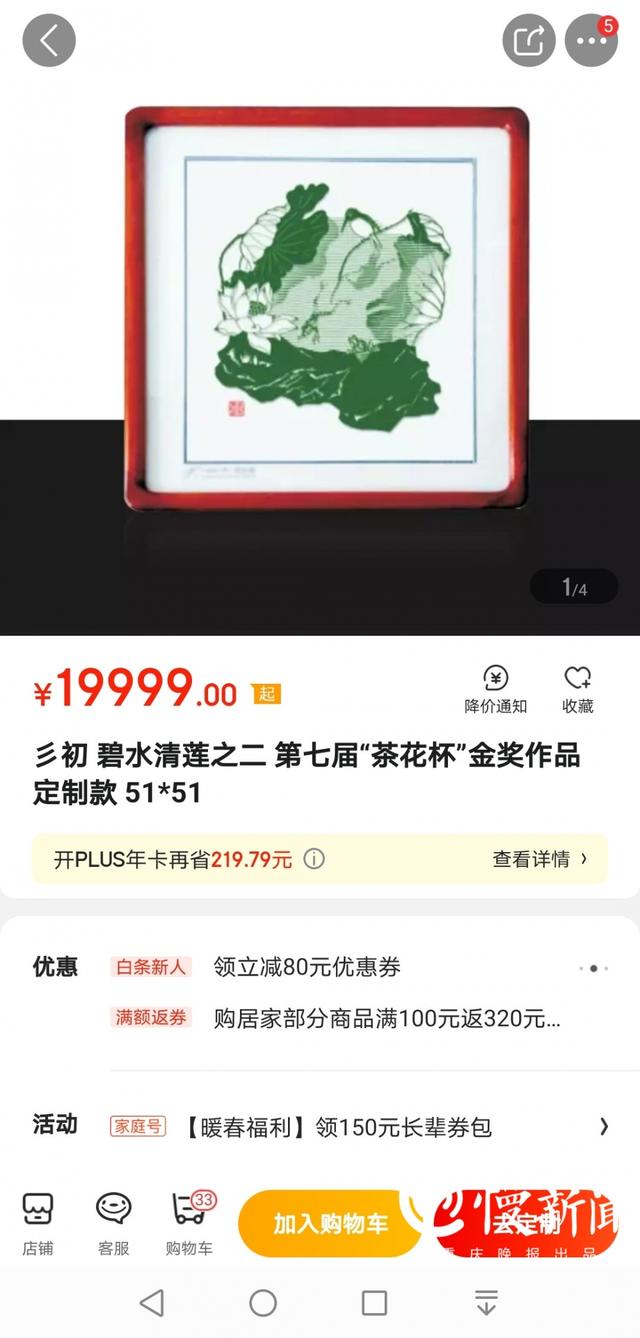Visit the 店铺 store page
The image size is (640, 1338).
(x=38, y=1224)
